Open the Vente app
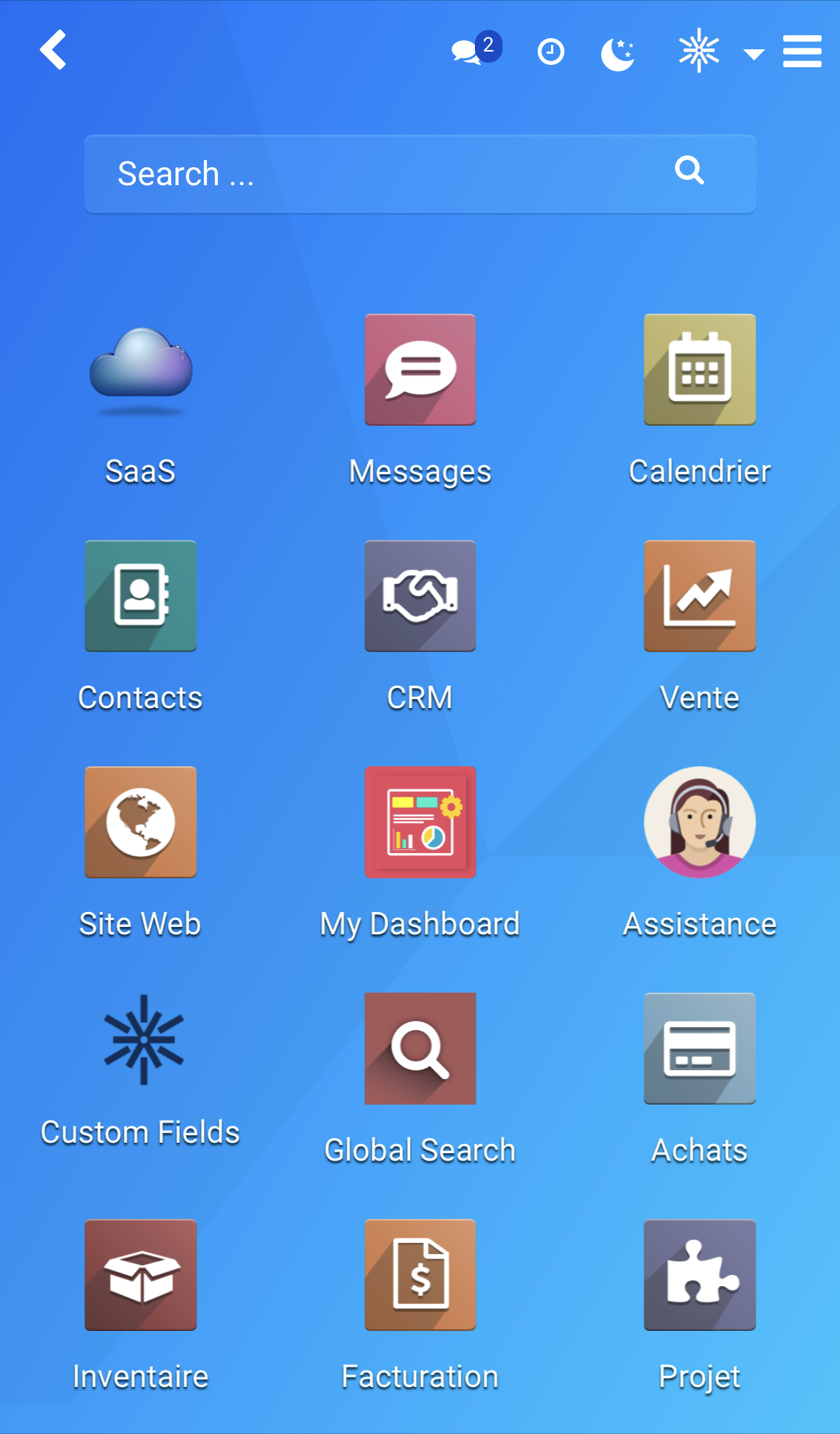The width and height of the screenshot is (840, 1434). (x=700, y=596)
